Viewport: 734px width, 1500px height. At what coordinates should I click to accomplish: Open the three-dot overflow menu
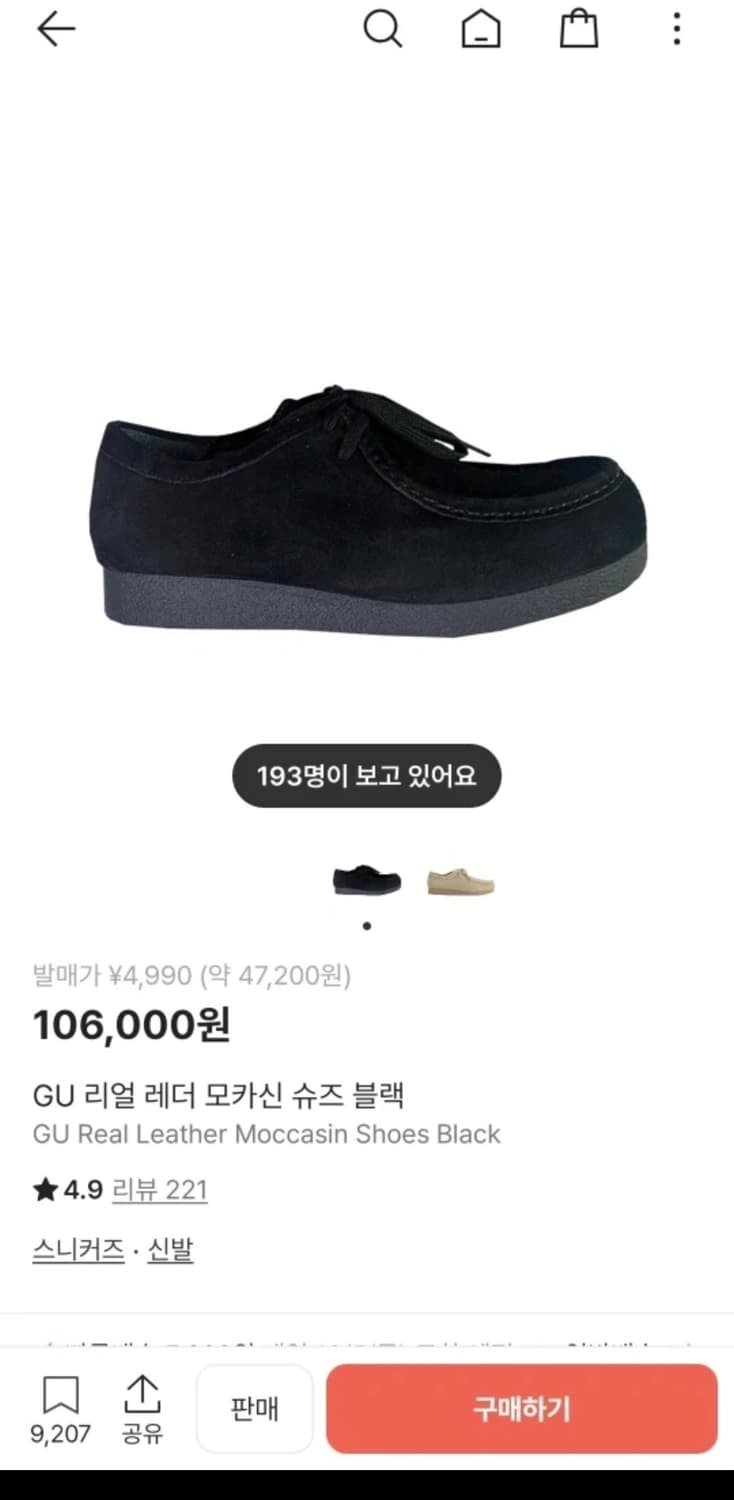(677, 30)
